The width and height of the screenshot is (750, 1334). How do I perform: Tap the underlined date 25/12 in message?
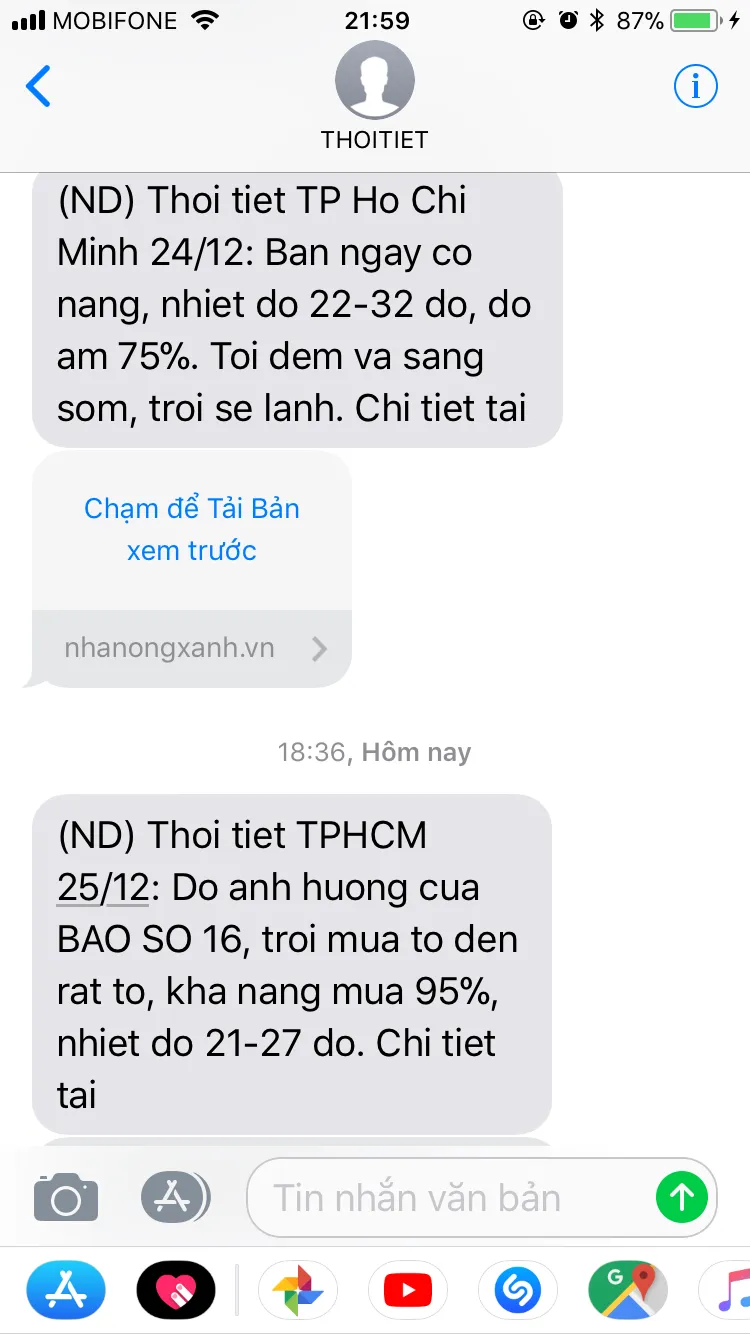pos(101,887)
